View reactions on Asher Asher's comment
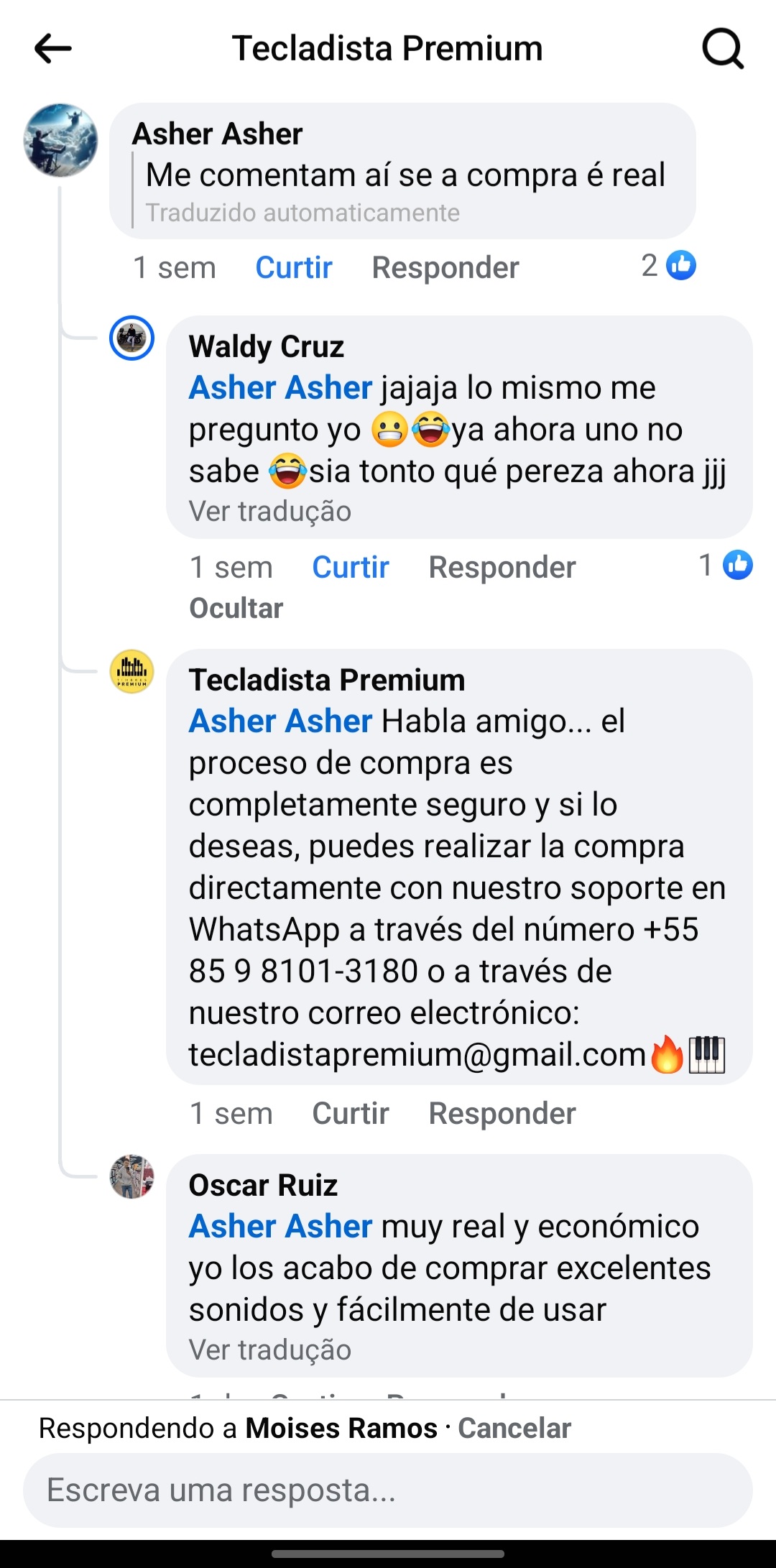Image resolution: width=776 pixels, height=1568 pixels. click(669, 265)
